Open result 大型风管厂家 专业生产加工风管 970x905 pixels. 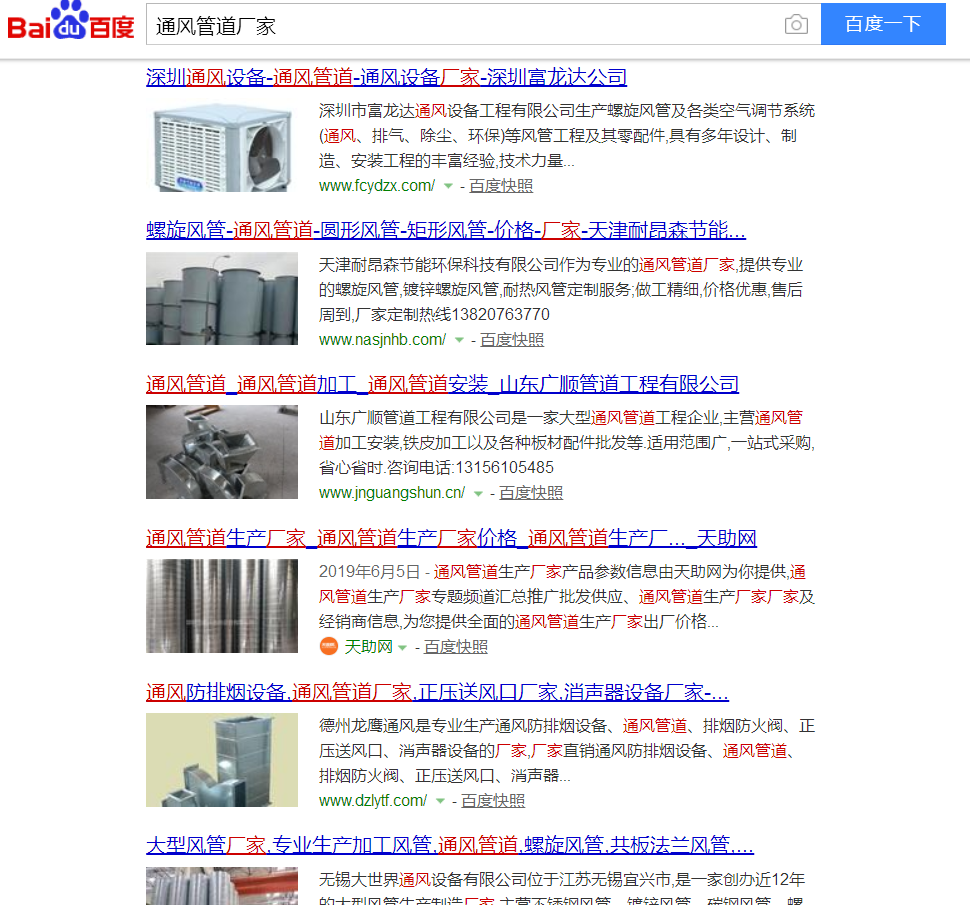click(x=449, y=845)
